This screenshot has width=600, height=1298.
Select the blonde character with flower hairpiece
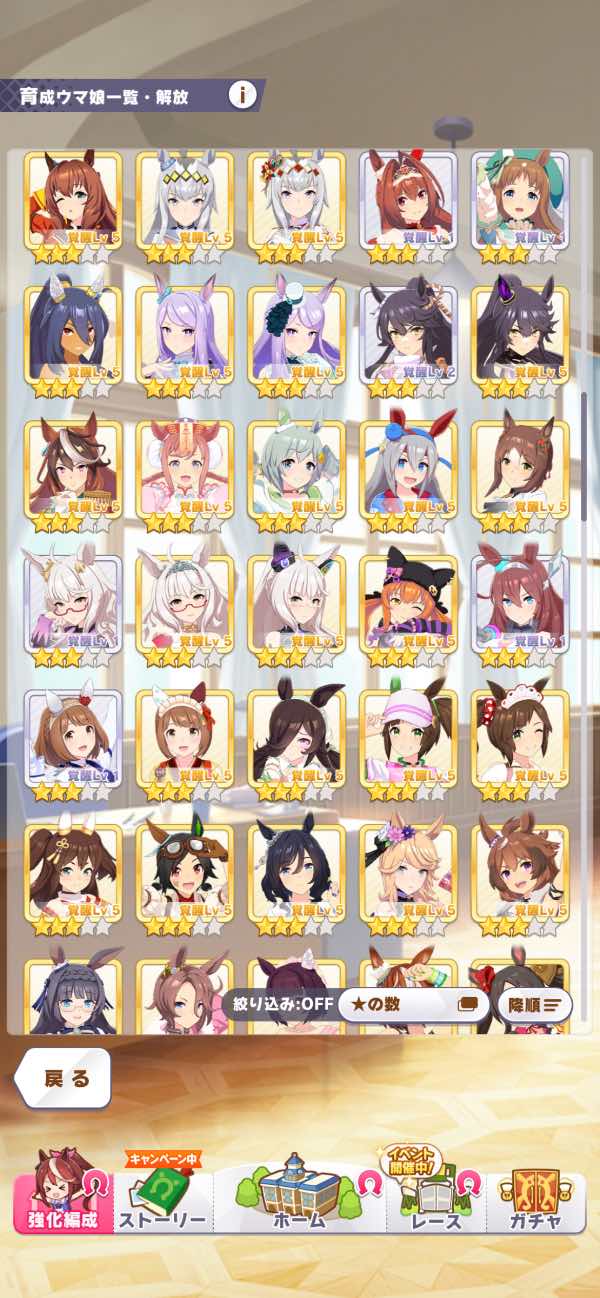[x=408, y=871]
